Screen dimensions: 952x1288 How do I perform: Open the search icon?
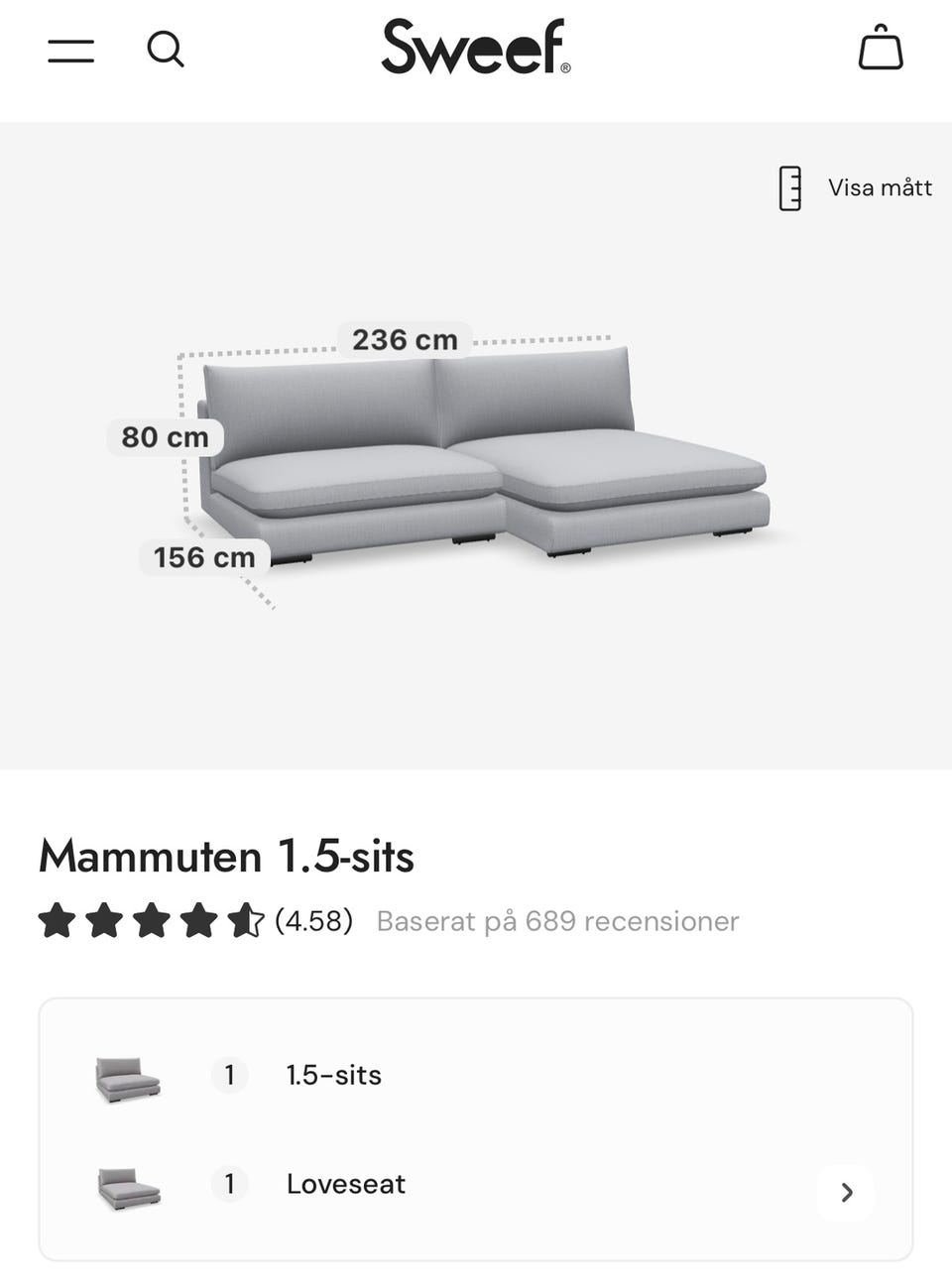(166, 49)
